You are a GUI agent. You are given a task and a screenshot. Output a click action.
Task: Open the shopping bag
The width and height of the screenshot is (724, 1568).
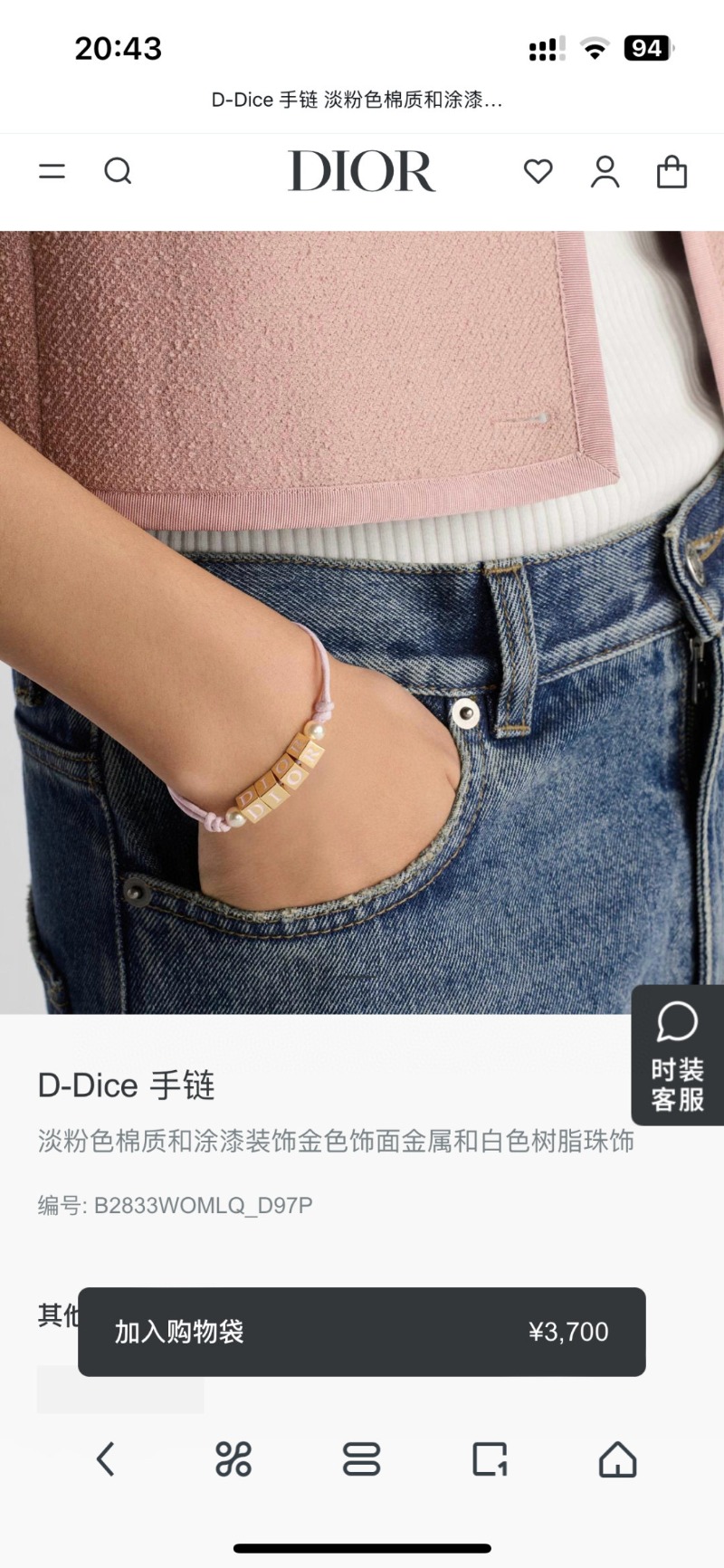[672, 171]
